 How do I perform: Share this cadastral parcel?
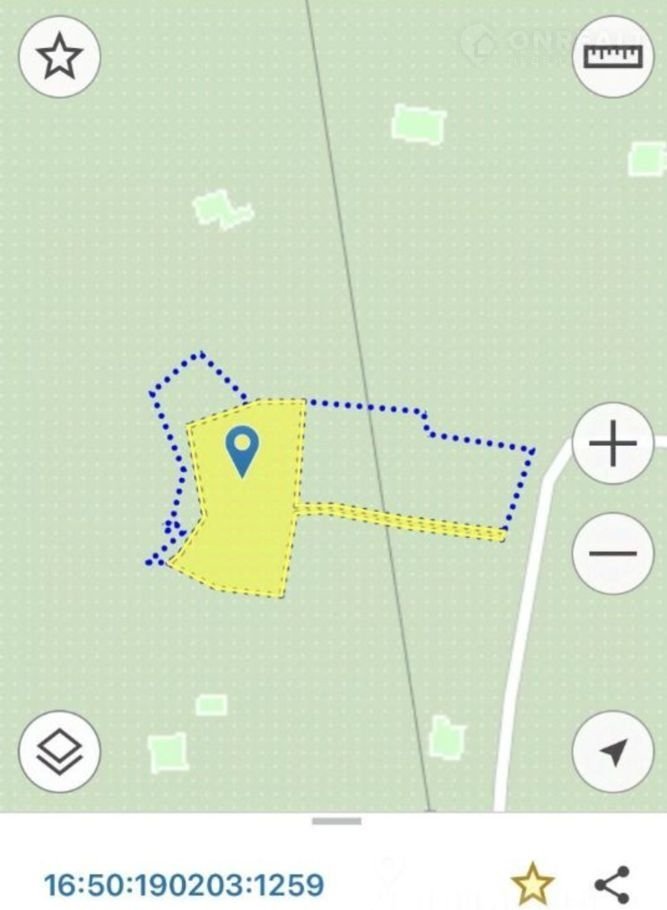click(611, 884)
